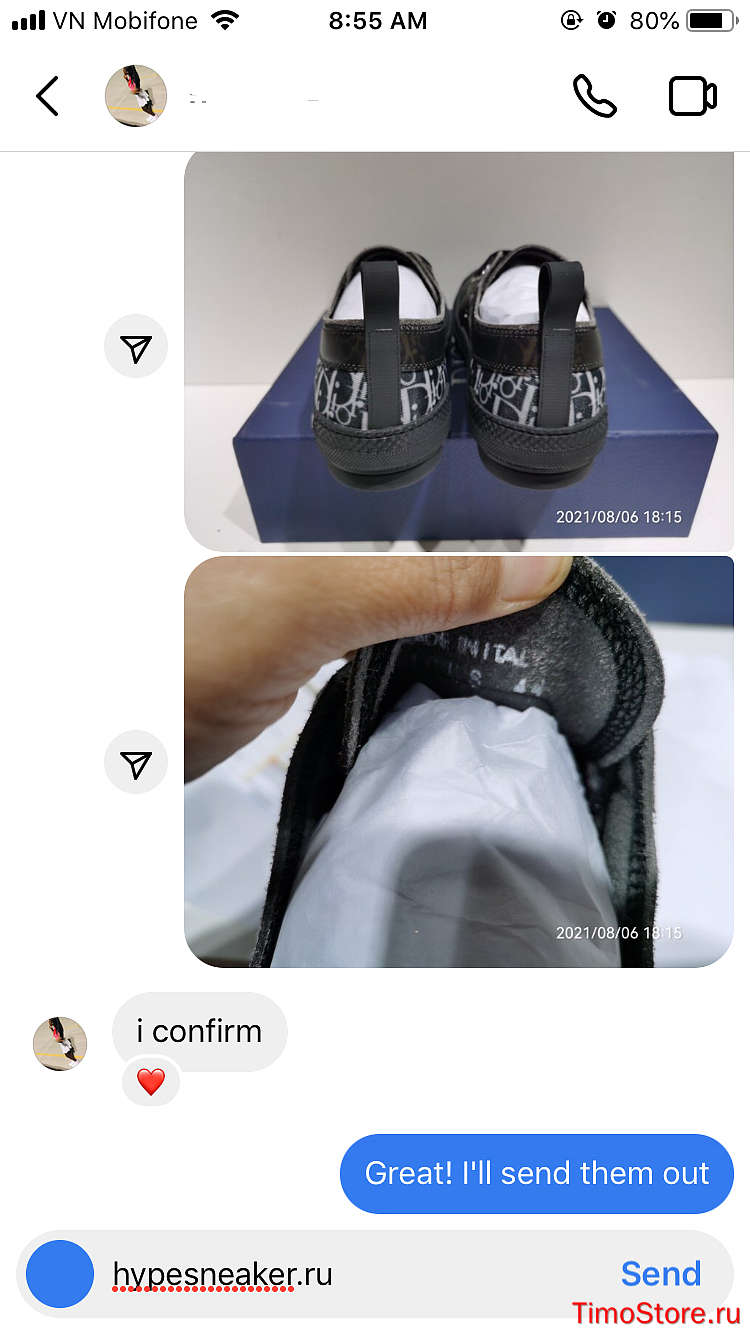Start a video call
This screenshot has width=750, height=1334.
click(x=692, y=96)
